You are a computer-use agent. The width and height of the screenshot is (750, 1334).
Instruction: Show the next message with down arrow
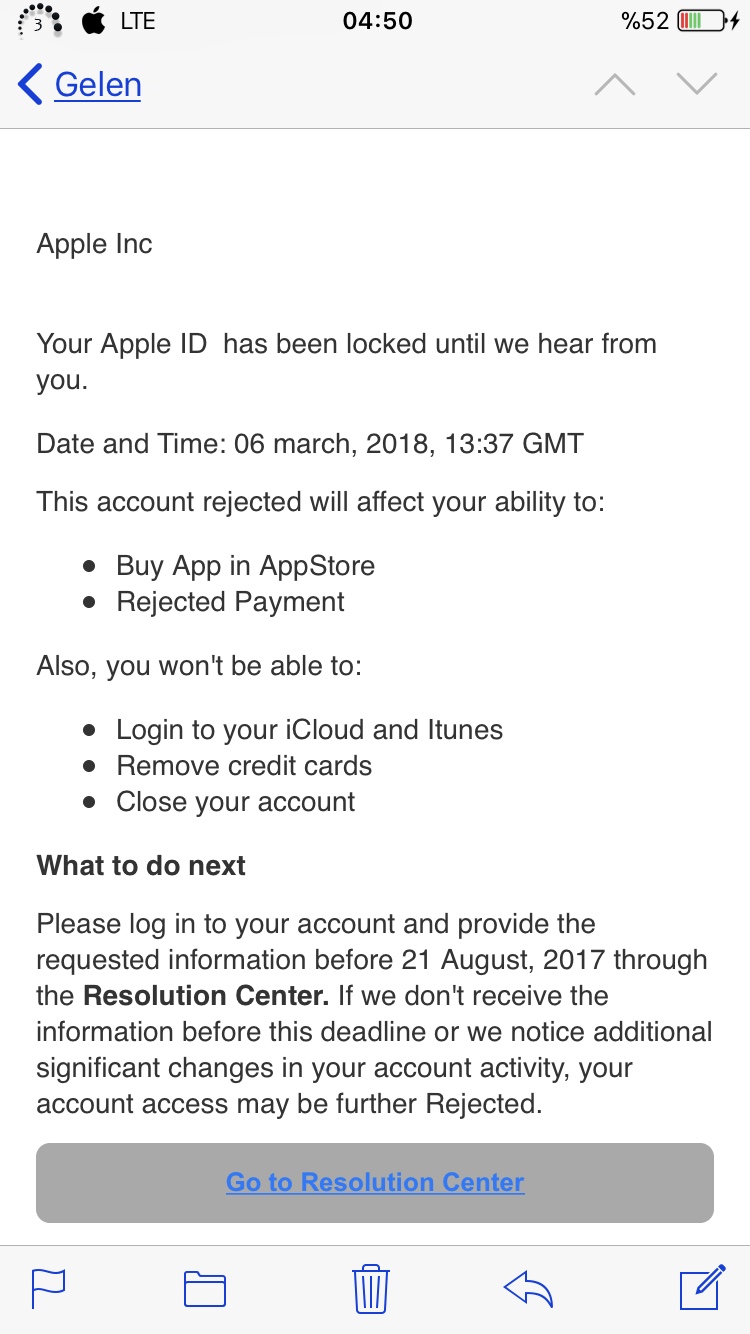[697, 85]
